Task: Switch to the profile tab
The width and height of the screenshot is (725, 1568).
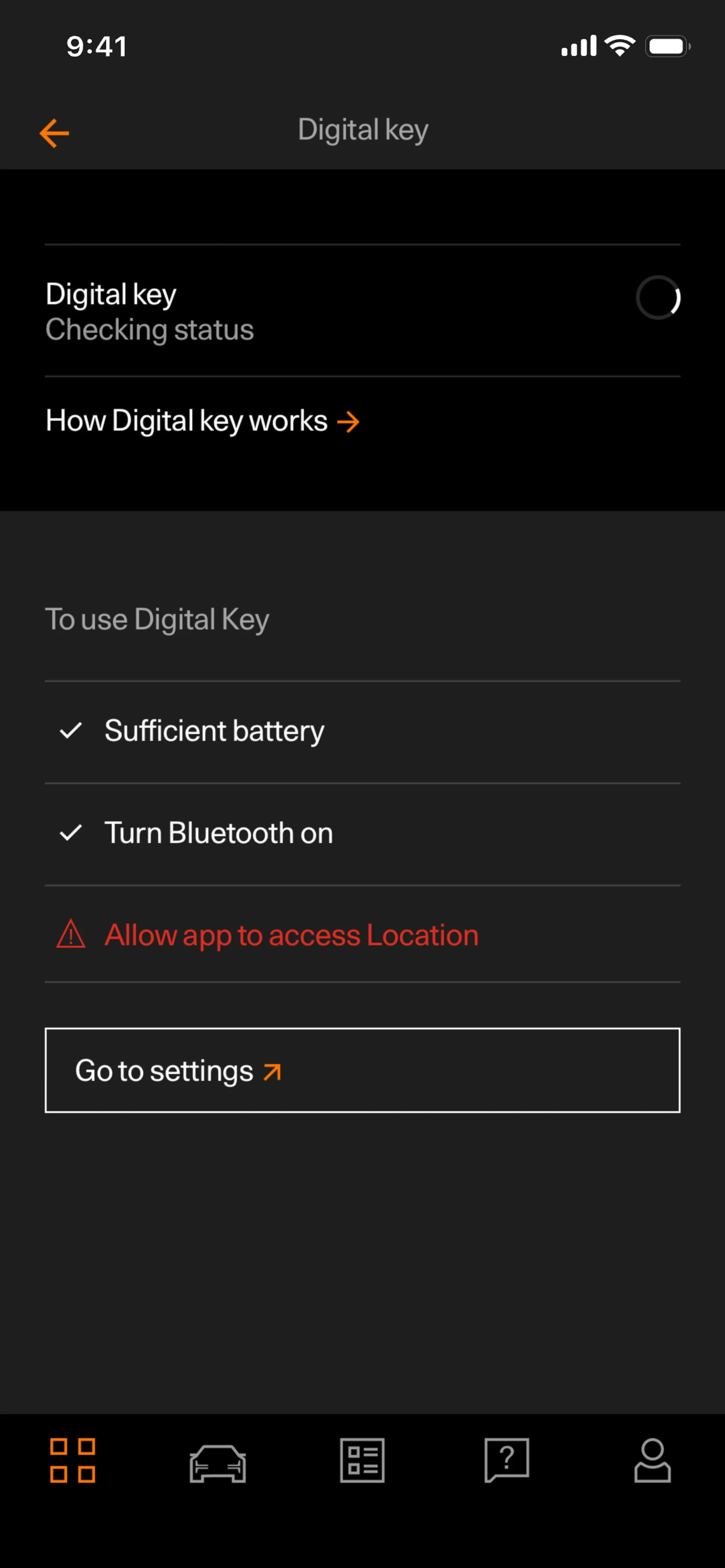Action: tap(652, 1460)
